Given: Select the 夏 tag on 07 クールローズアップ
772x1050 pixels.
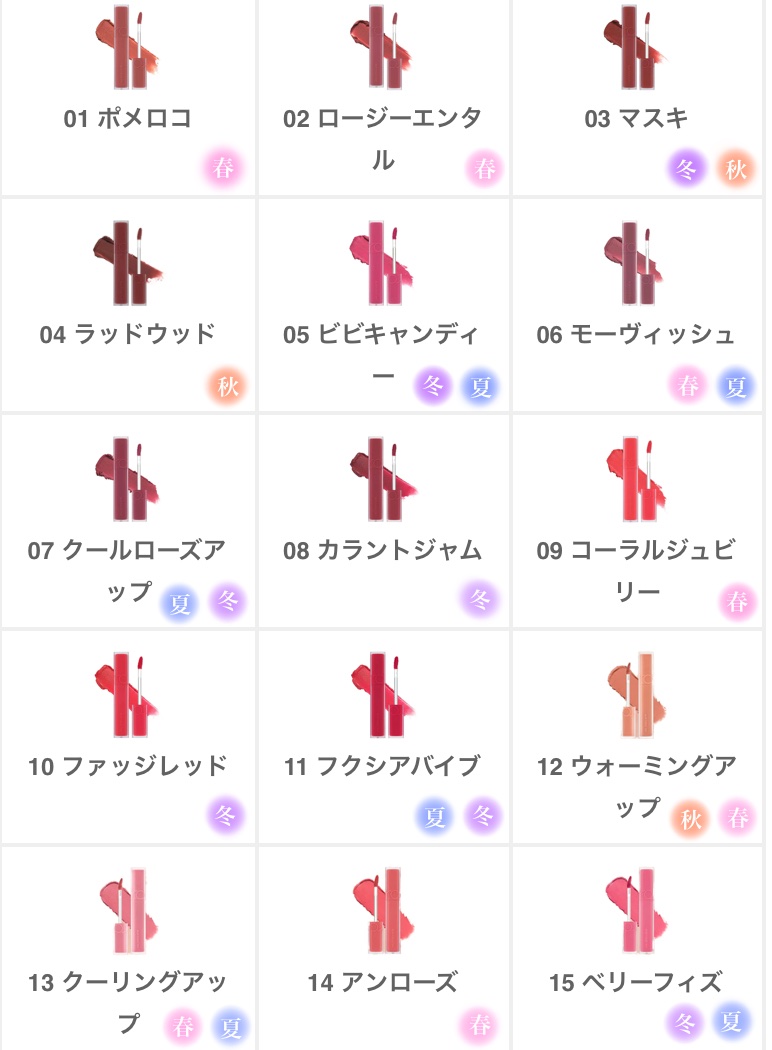Looking at the screenshot, I should [x=178, y=602].
